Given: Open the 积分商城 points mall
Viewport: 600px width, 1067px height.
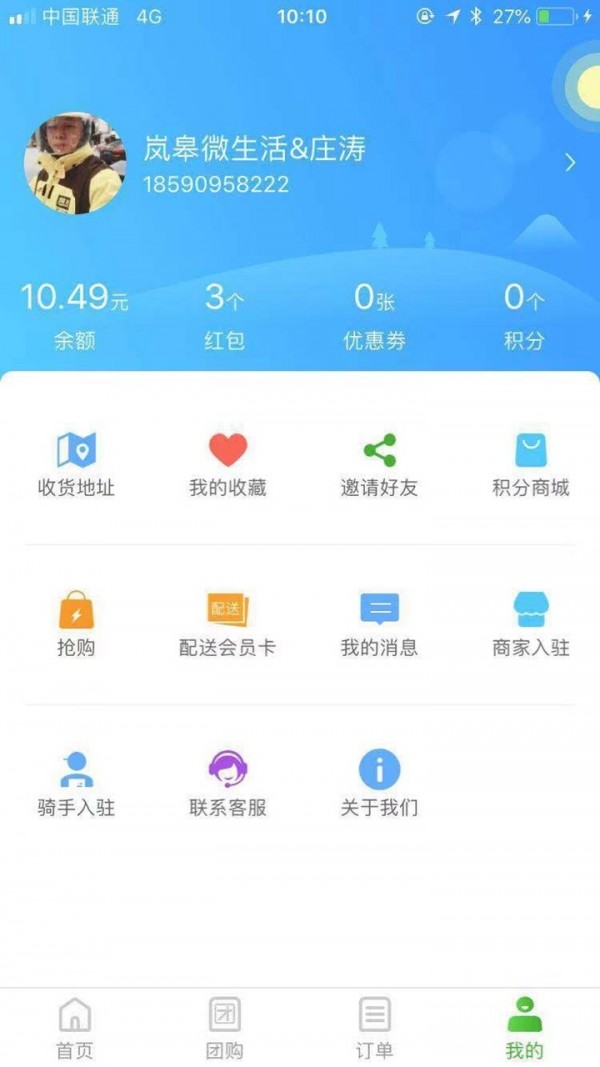Looking at the screenshot, I should click(531, 465).
